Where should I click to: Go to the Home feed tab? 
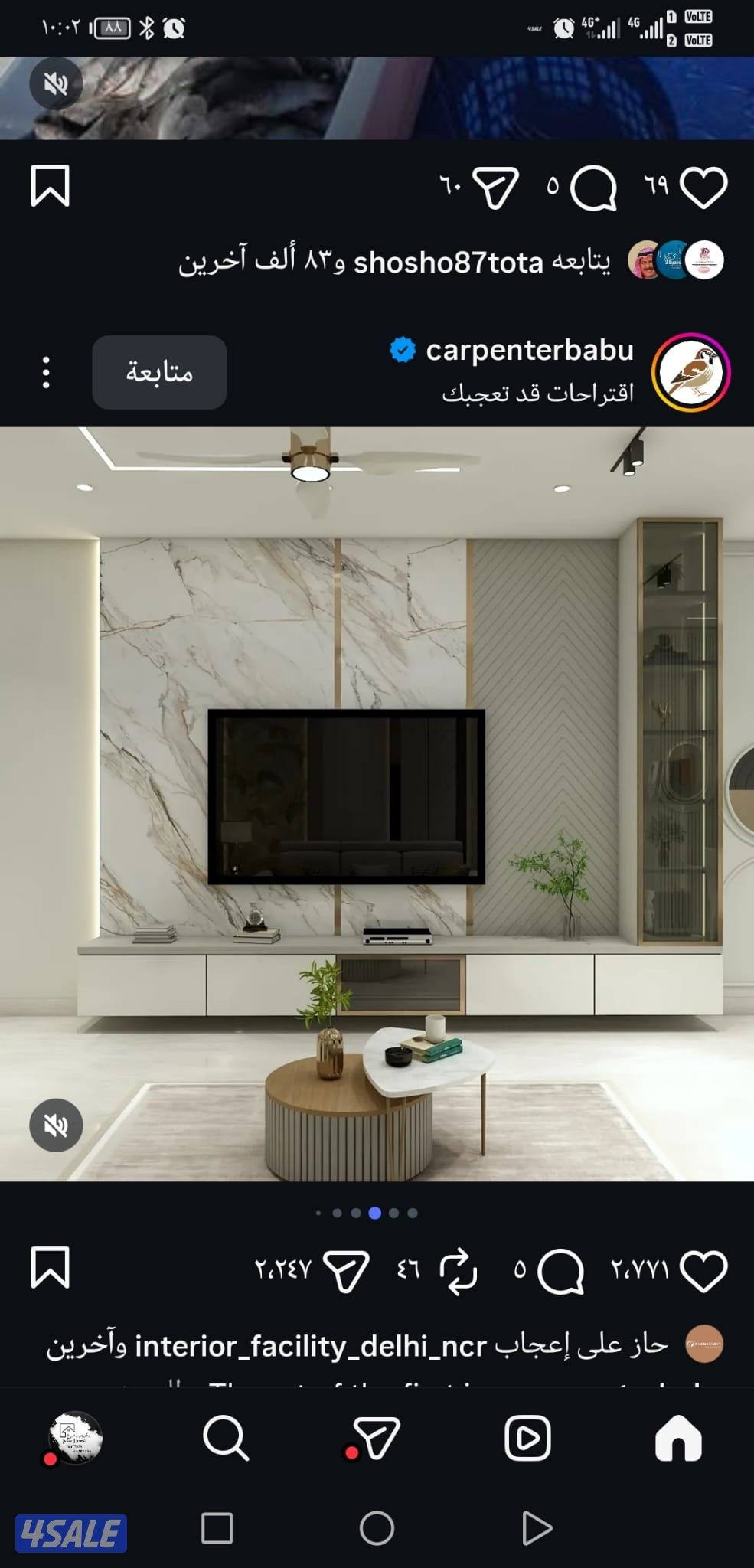point(678,1439)
